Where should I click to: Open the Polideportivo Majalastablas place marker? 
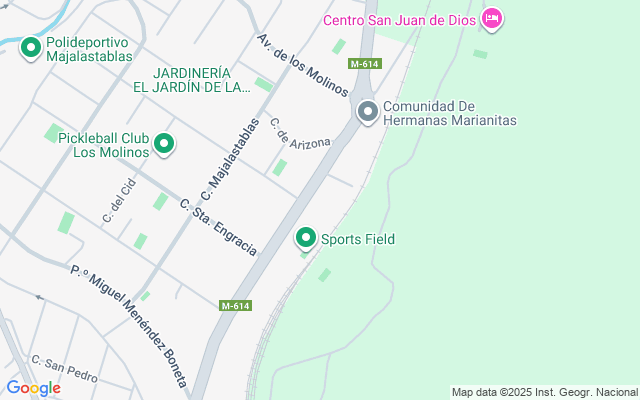[31, 46]
